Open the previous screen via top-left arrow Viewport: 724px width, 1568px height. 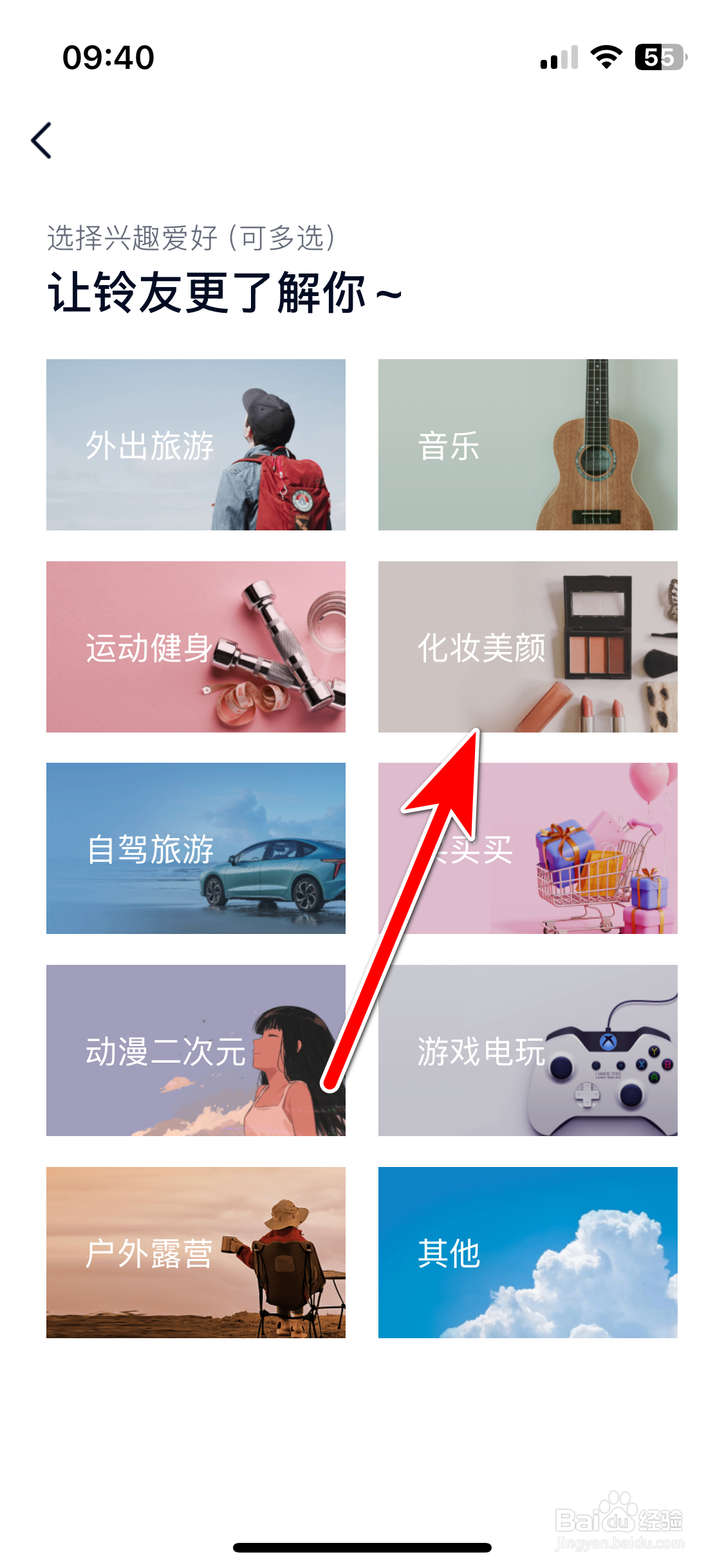pos(41,141)
